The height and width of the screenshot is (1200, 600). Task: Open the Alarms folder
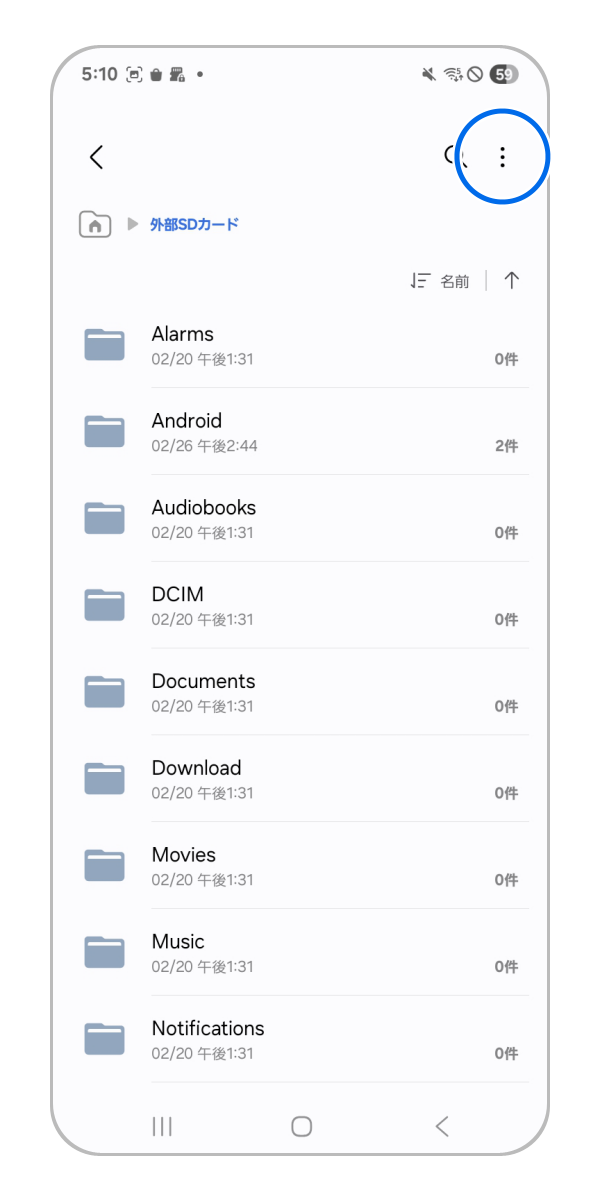coord(300,345)
